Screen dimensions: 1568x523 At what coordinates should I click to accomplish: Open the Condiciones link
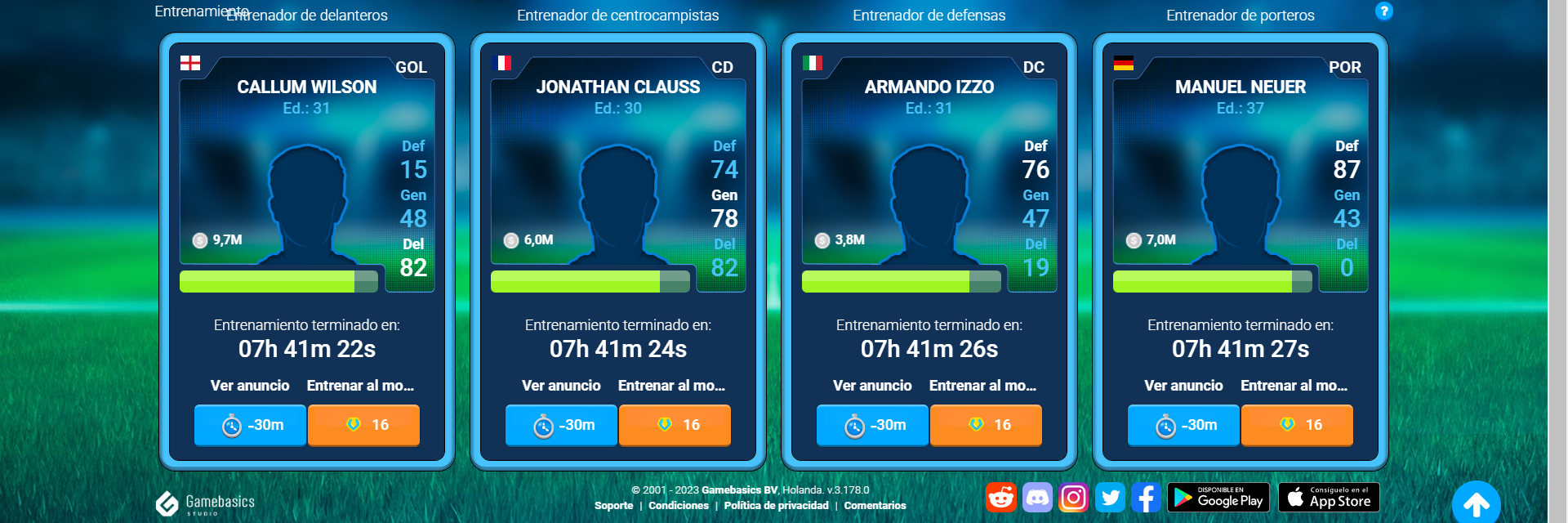coord(679,506)
